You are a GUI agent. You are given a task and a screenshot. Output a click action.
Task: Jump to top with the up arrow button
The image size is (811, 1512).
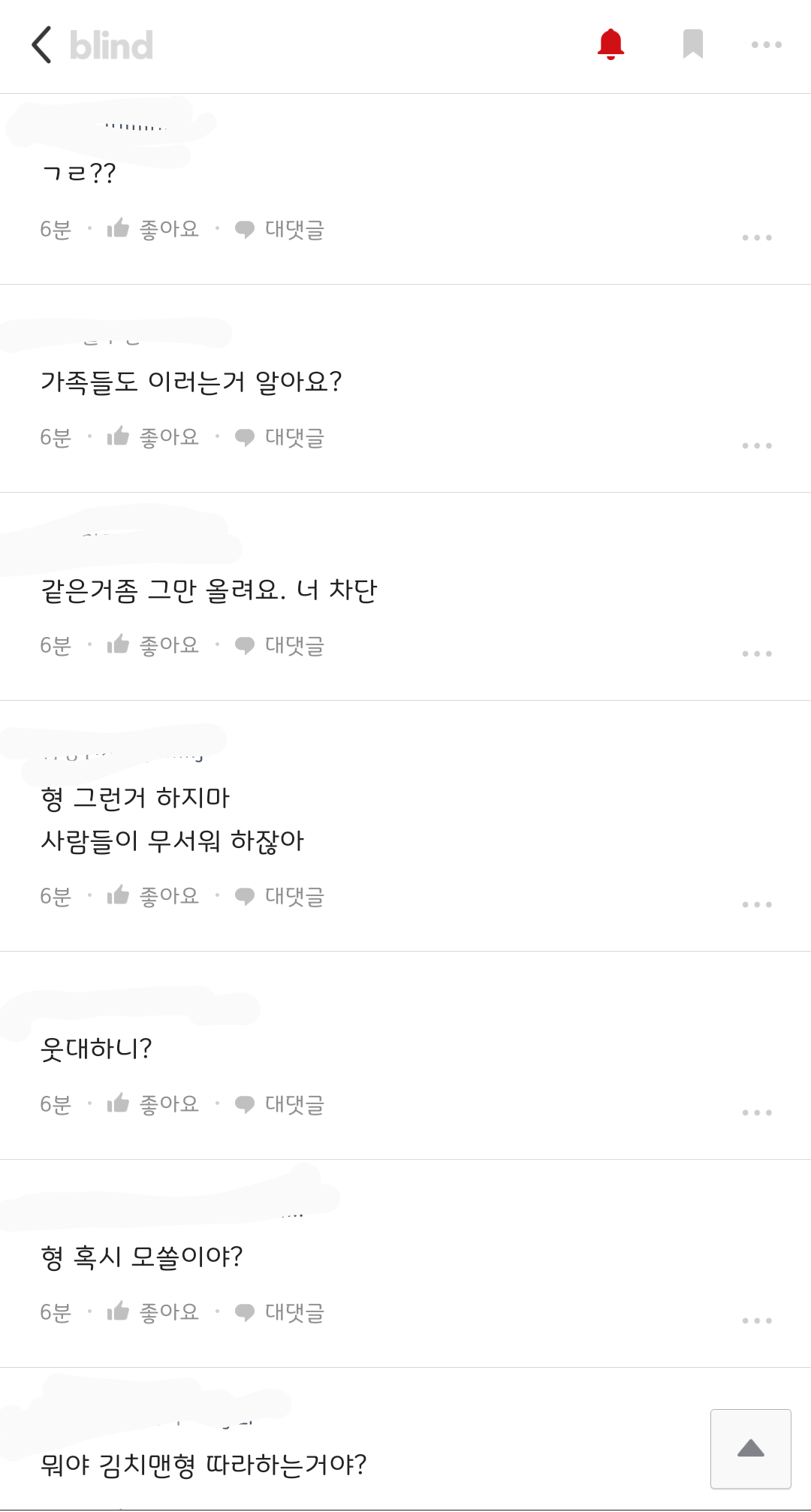751,1449
